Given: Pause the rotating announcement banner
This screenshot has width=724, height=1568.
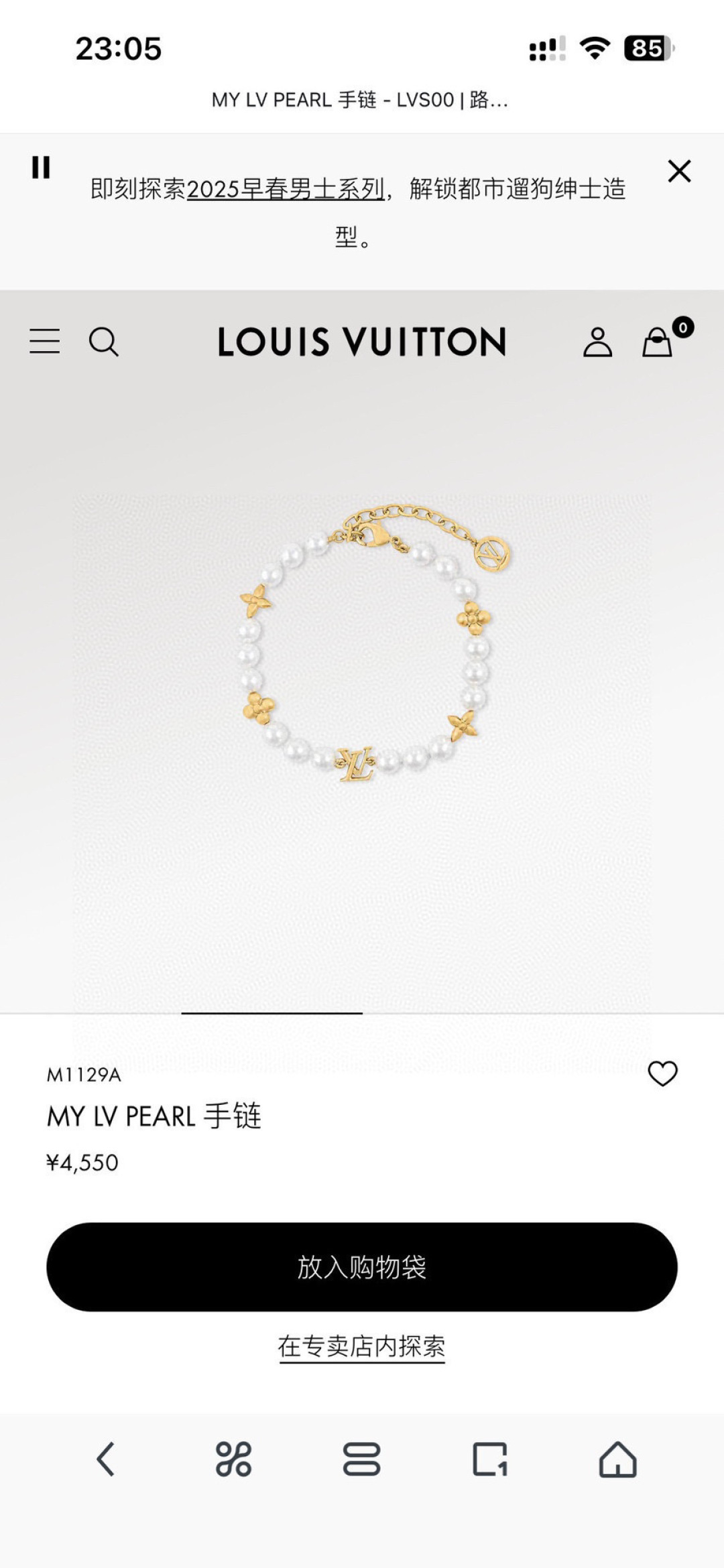Looking at the screenshot, I should (x=41, y=167).
